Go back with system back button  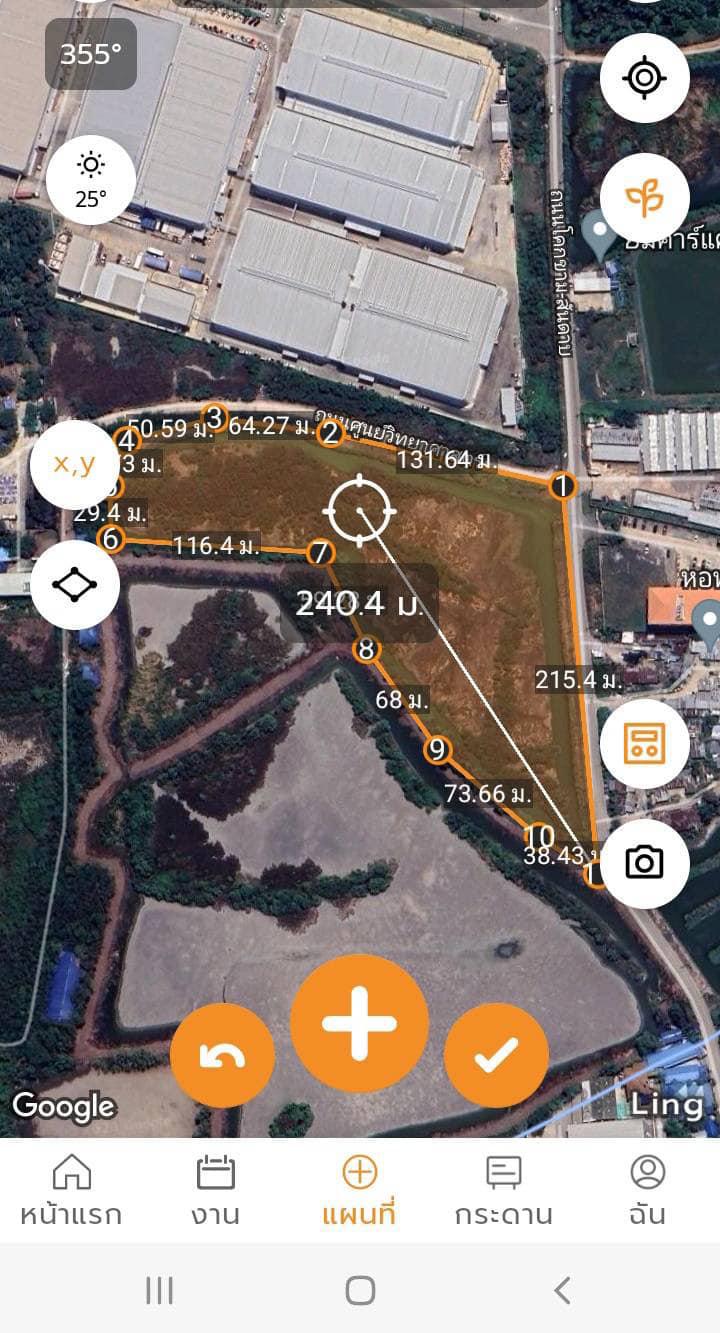(562, 1290)
